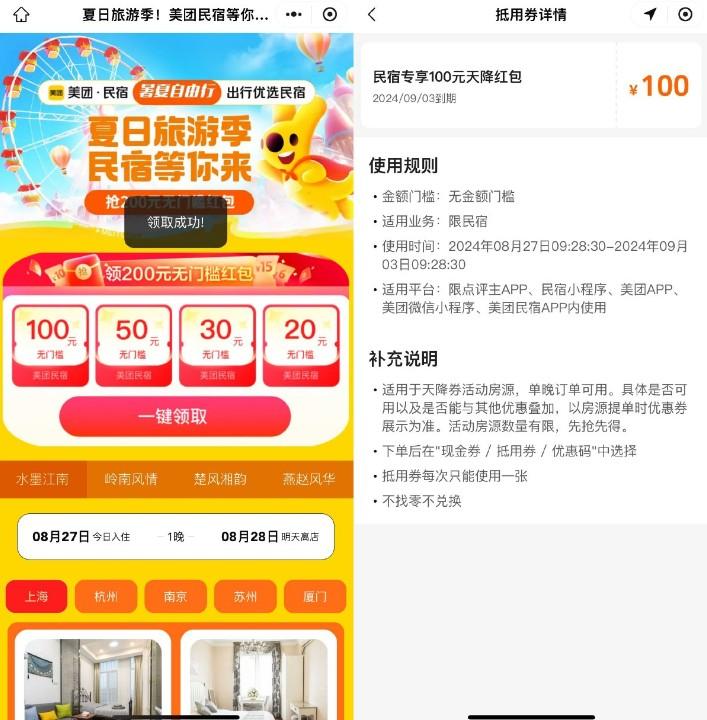The image size is (707, 720).
Task: Switch to the 楚风湘韵 tab
Action: pos(219,479)
